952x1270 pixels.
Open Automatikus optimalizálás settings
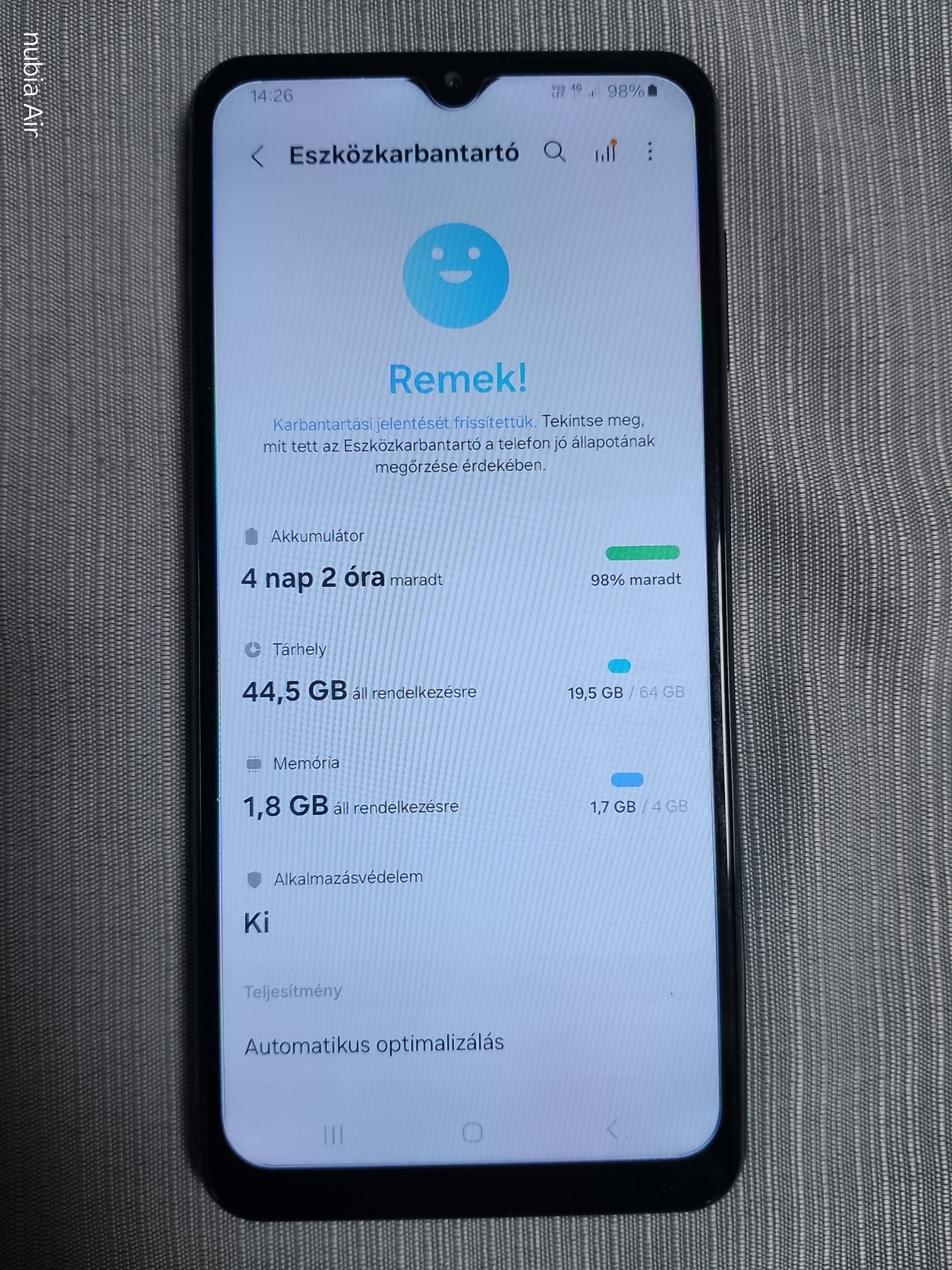pyautogui.click(x=375, y=1044)
